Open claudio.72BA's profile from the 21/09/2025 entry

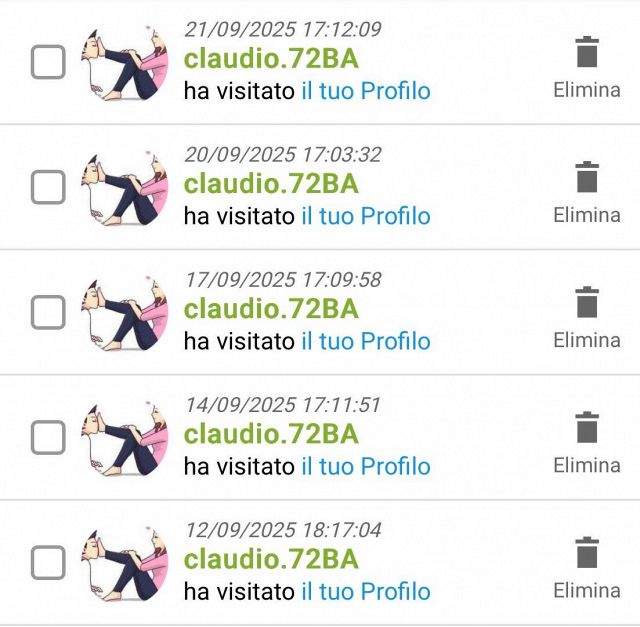pyautogui.click(x=271, y=58)
